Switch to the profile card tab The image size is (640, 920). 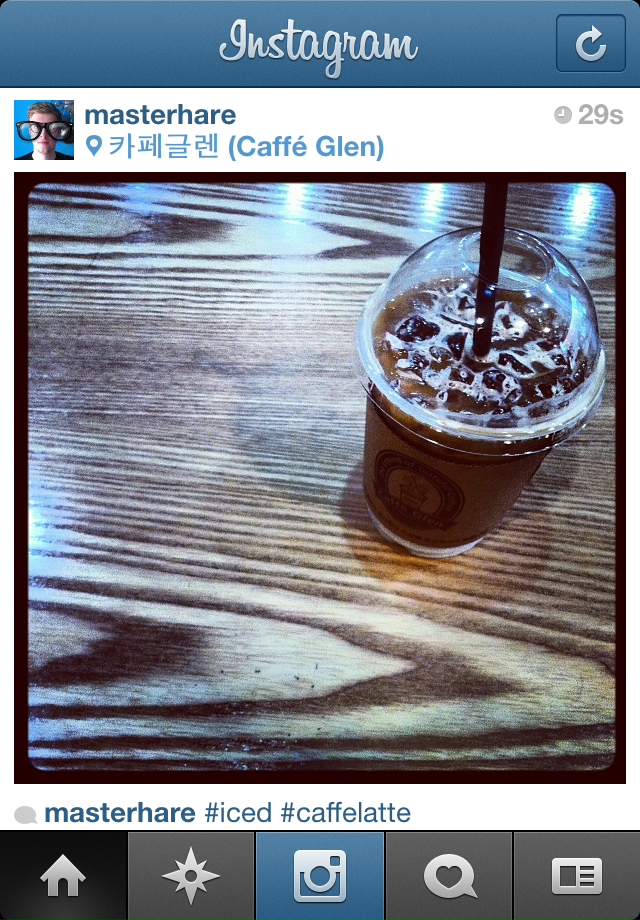[x=577, y=877]
